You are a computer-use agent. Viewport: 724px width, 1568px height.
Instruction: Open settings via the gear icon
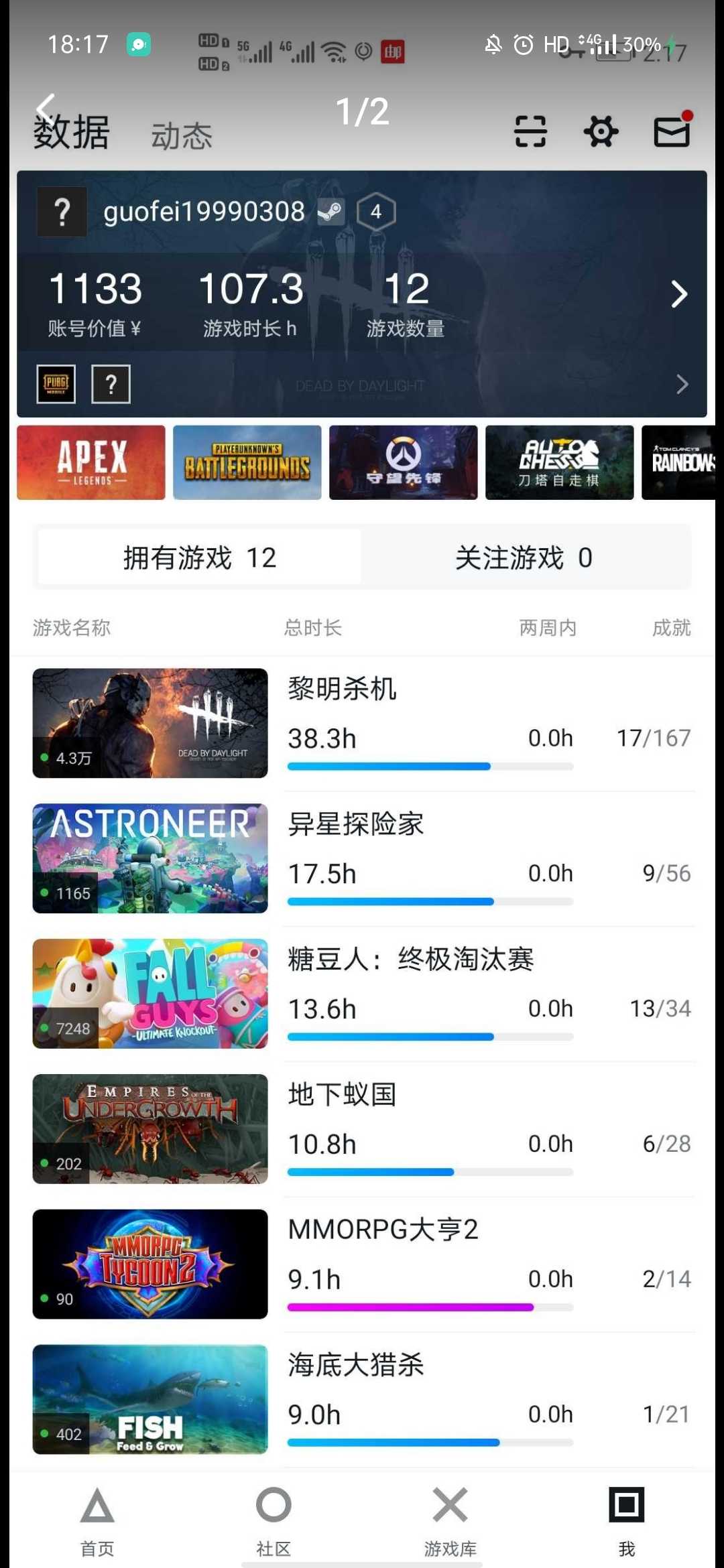[601, 131]
